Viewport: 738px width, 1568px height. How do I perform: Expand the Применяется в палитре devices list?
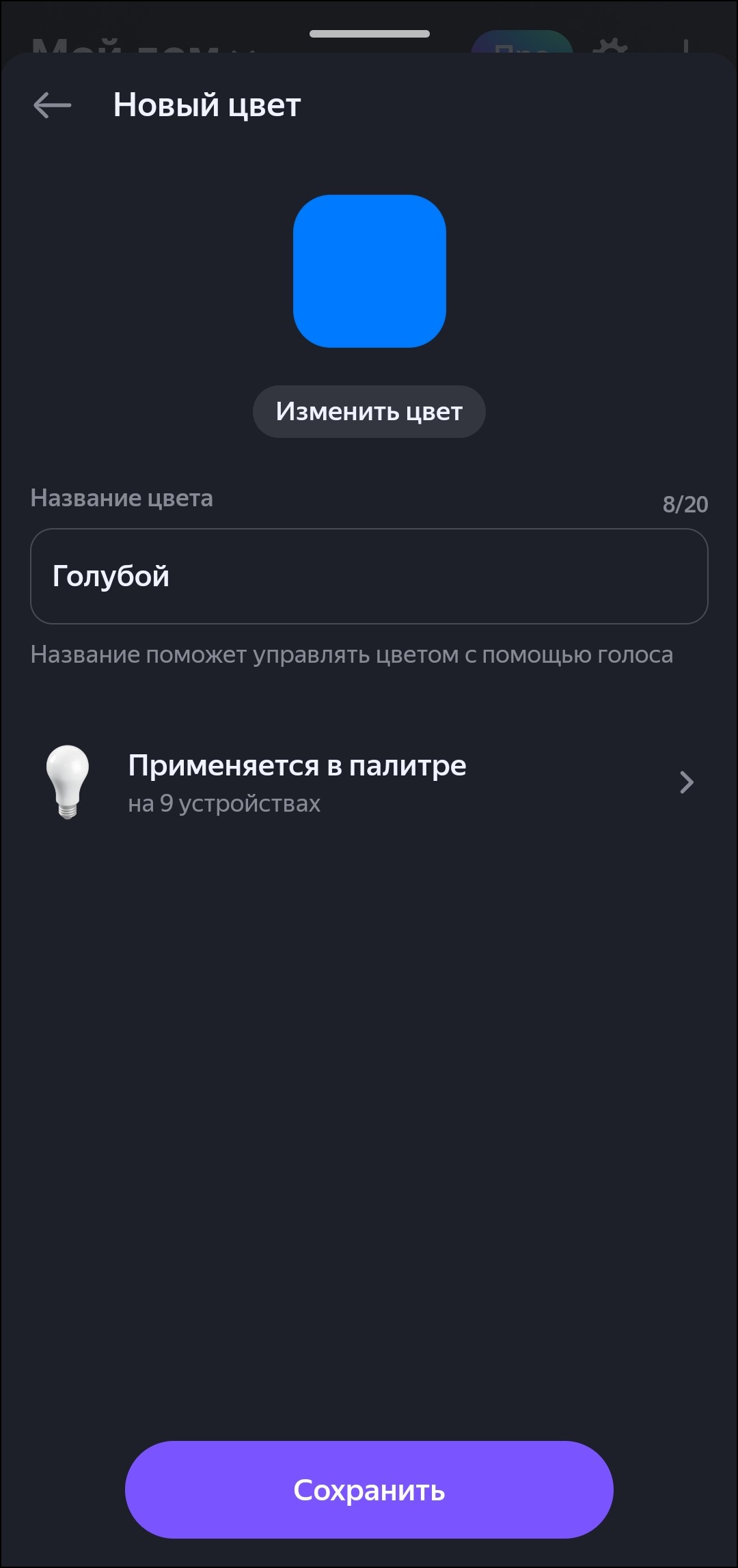[369, 782]
